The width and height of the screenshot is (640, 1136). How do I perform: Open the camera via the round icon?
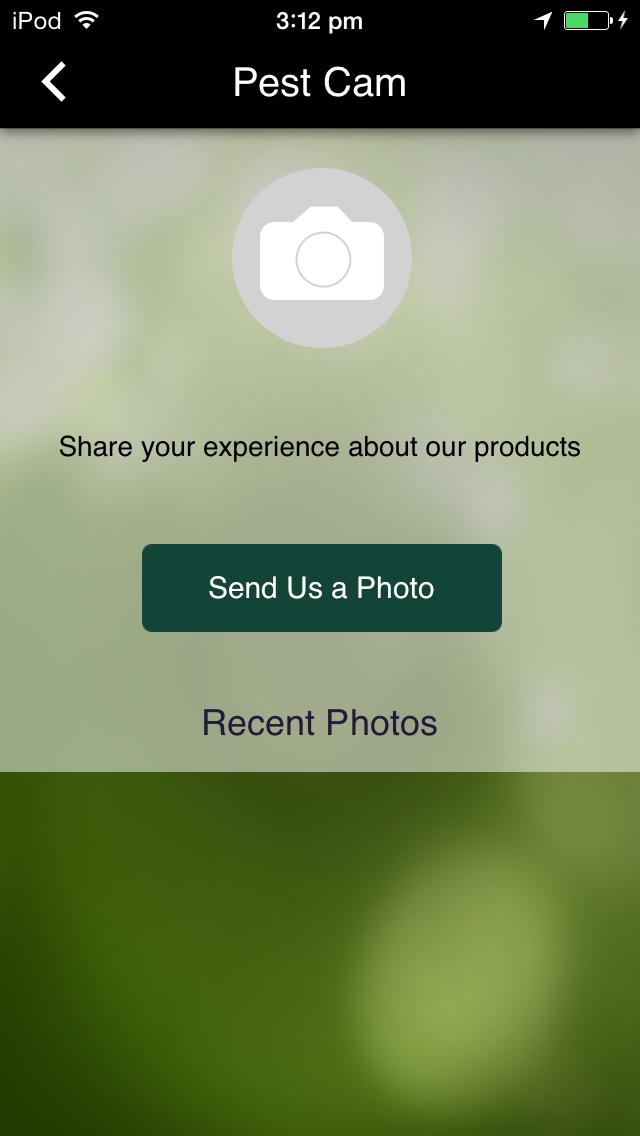[322, 258]
